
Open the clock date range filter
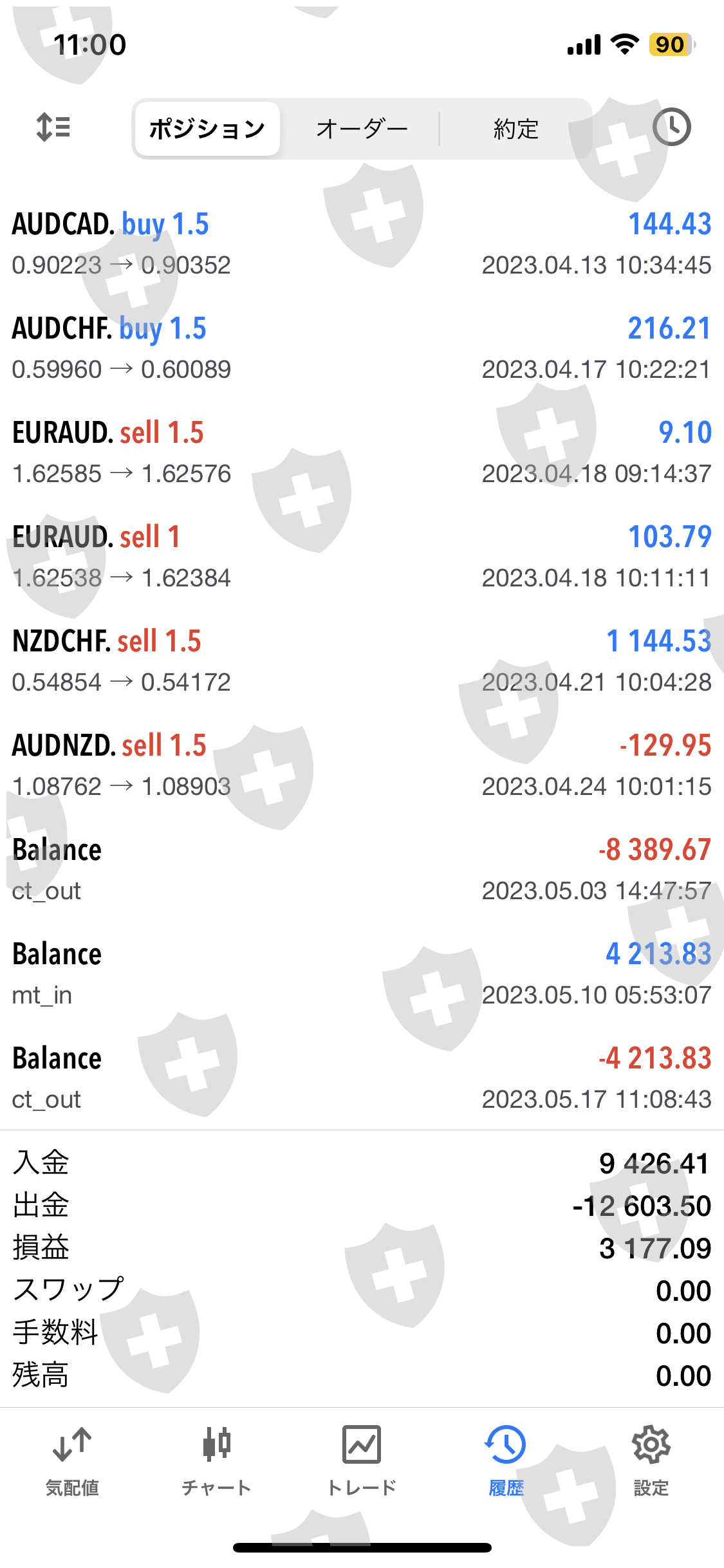[671, 127]
